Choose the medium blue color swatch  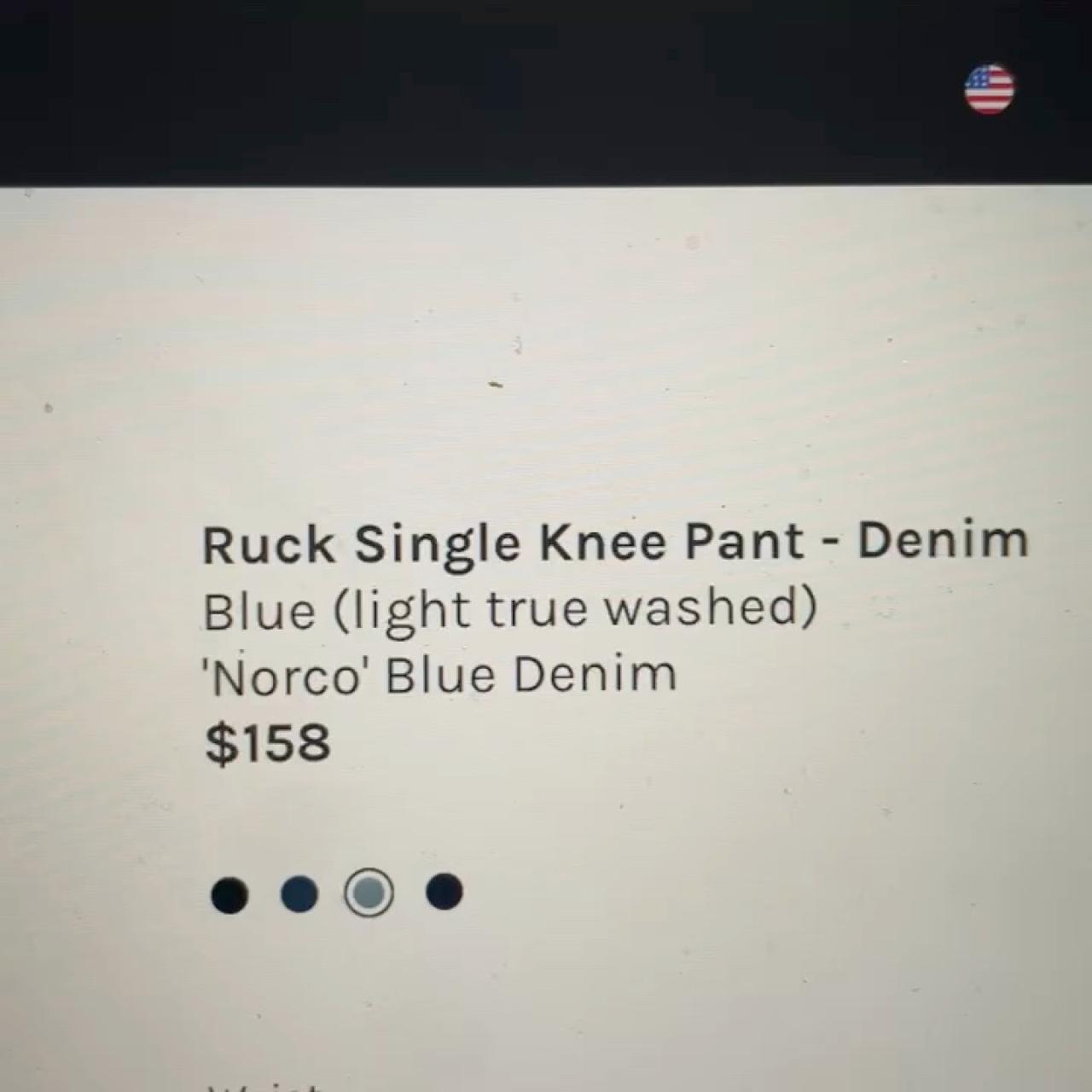[x=299, y=893]
